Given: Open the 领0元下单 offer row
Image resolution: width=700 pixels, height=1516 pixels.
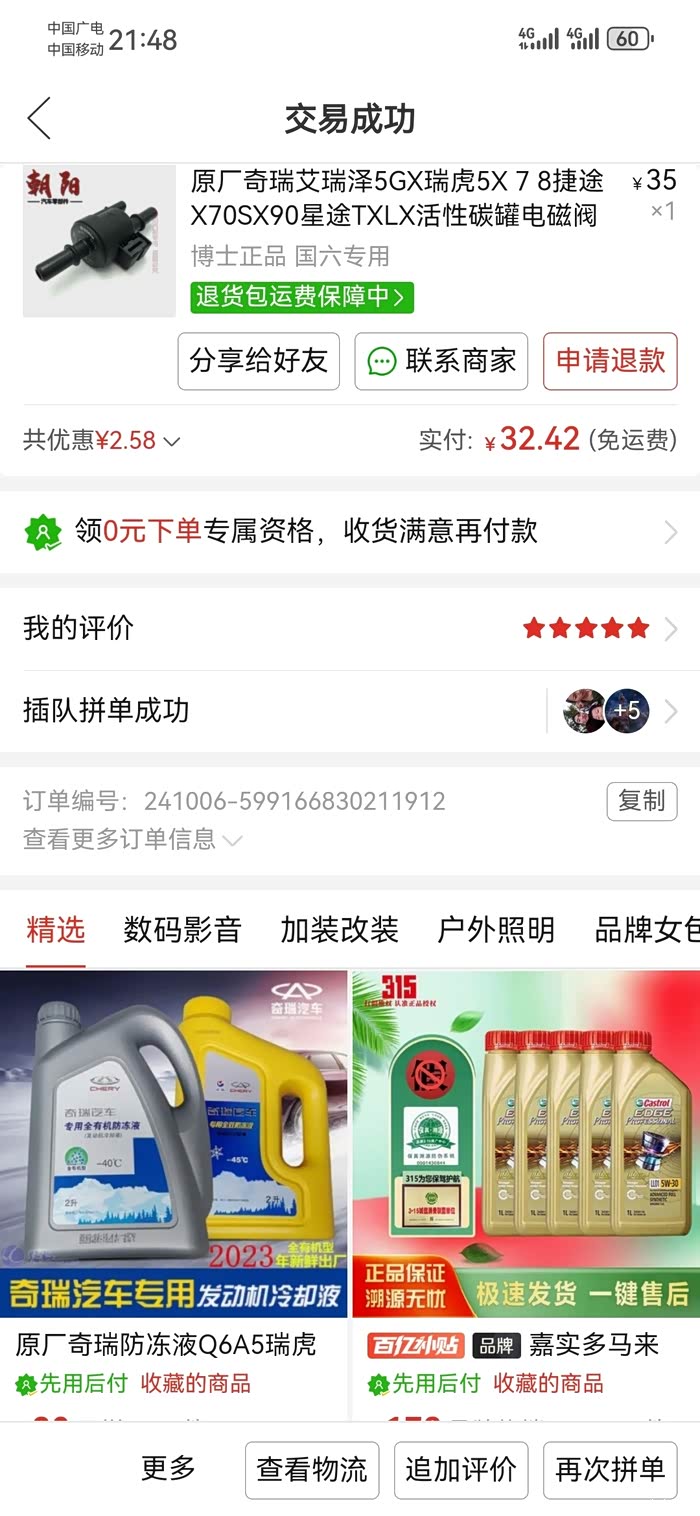Looking at the screenshot, I should (x=350, y=531).
